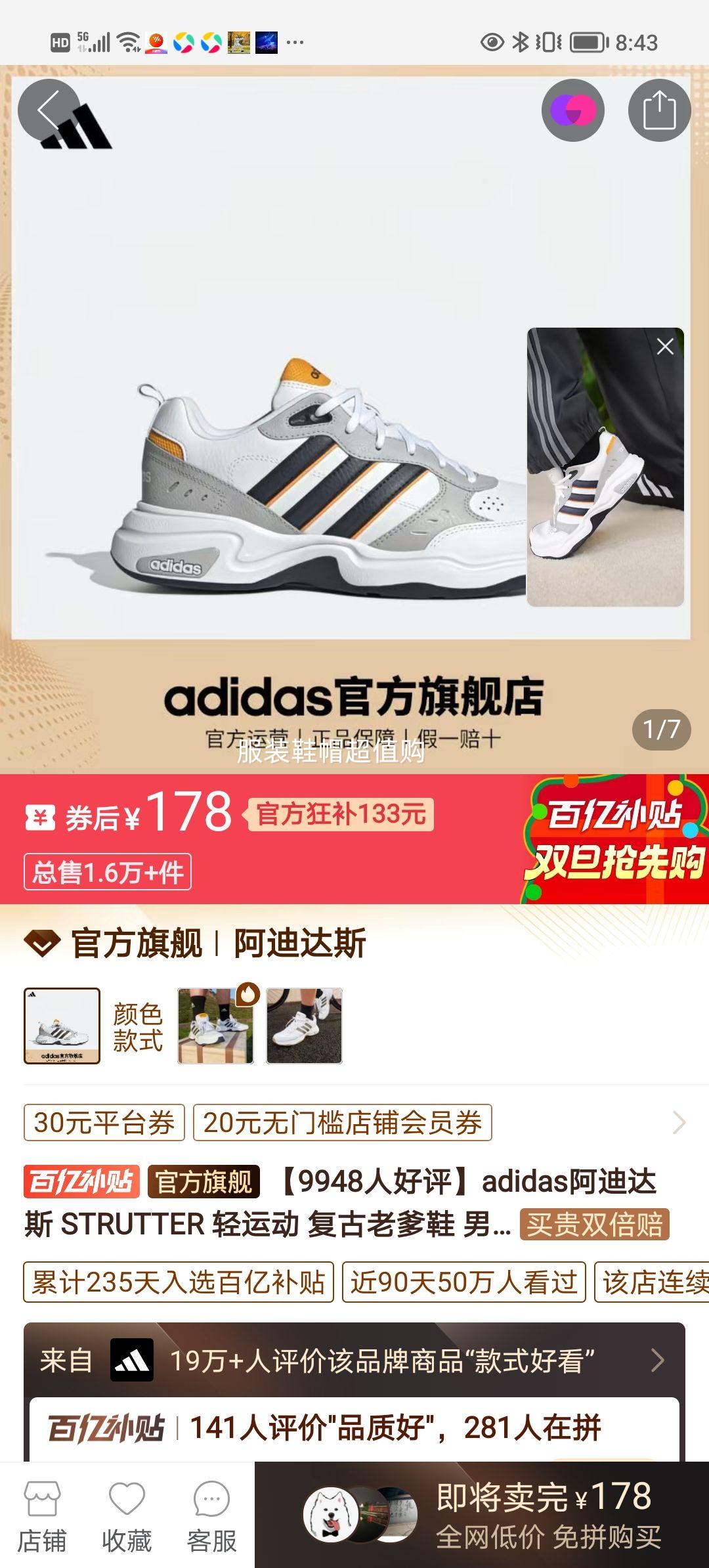Tap the back arrow at top left

(x=48, y=110)
